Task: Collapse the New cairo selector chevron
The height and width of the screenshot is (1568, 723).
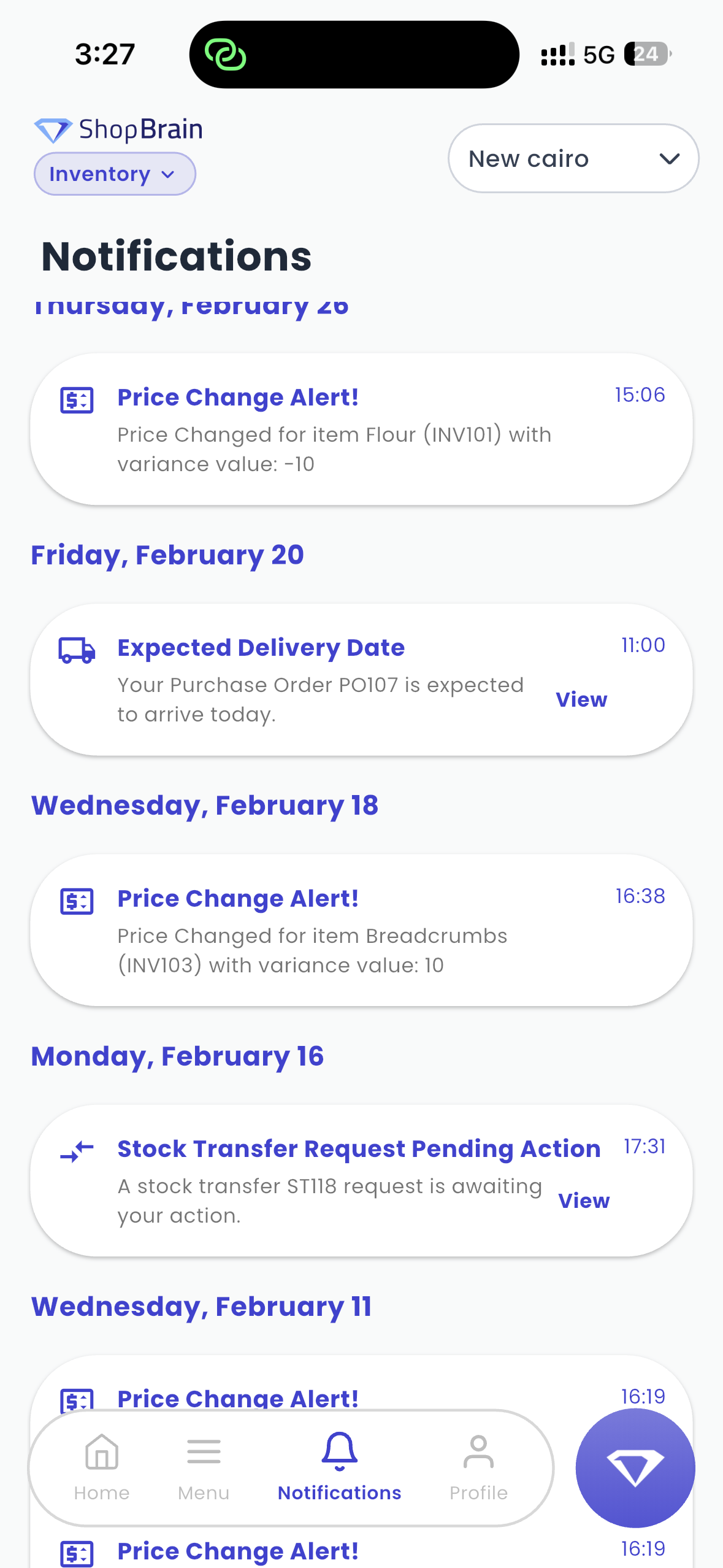Action: tap(670, 158)
